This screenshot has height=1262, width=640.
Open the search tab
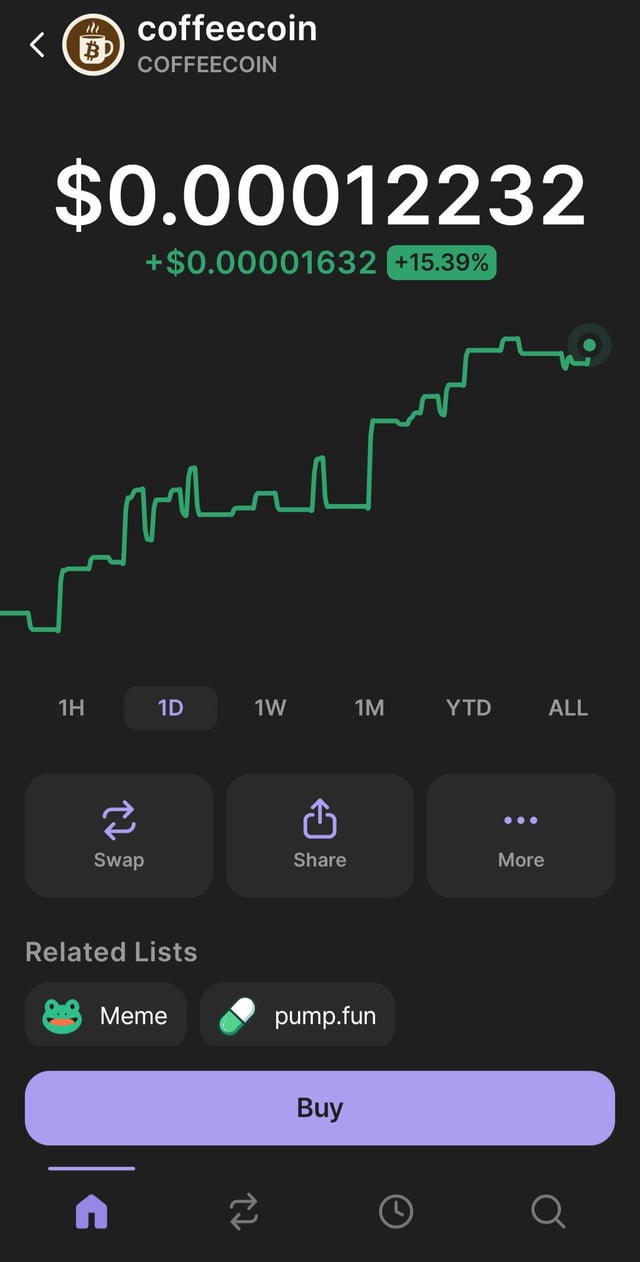tap(548, 1212)
